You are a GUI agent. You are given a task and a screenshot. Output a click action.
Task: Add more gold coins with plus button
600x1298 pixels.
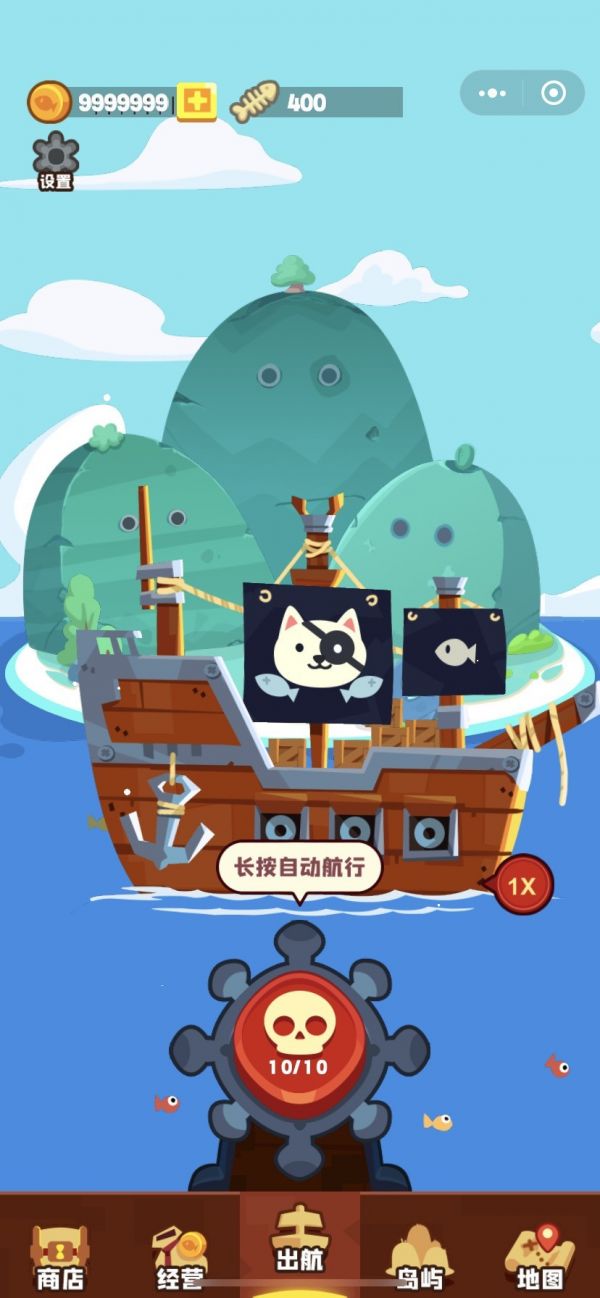pos(196,101)
